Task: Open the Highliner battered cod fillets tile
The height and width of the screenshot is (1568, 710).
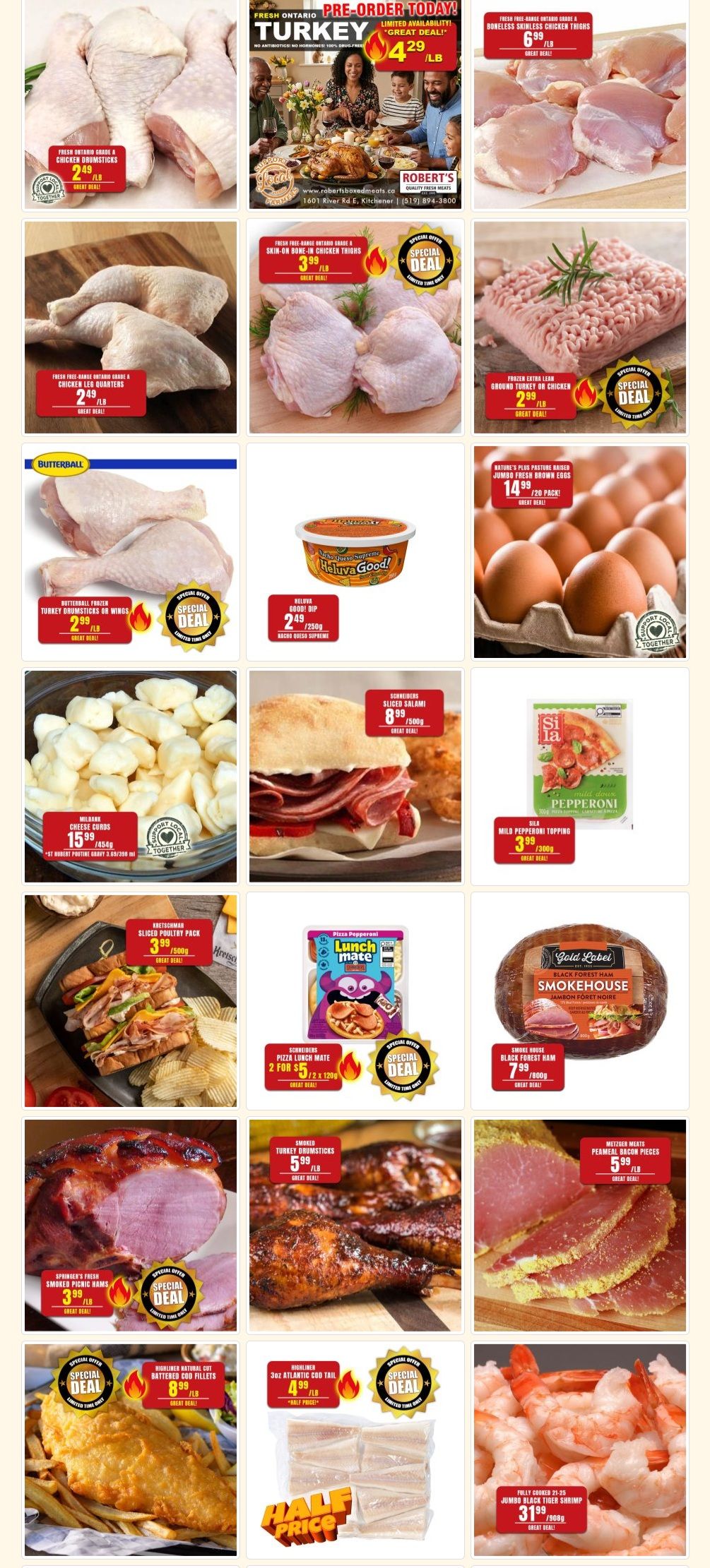Action: 131,1449
